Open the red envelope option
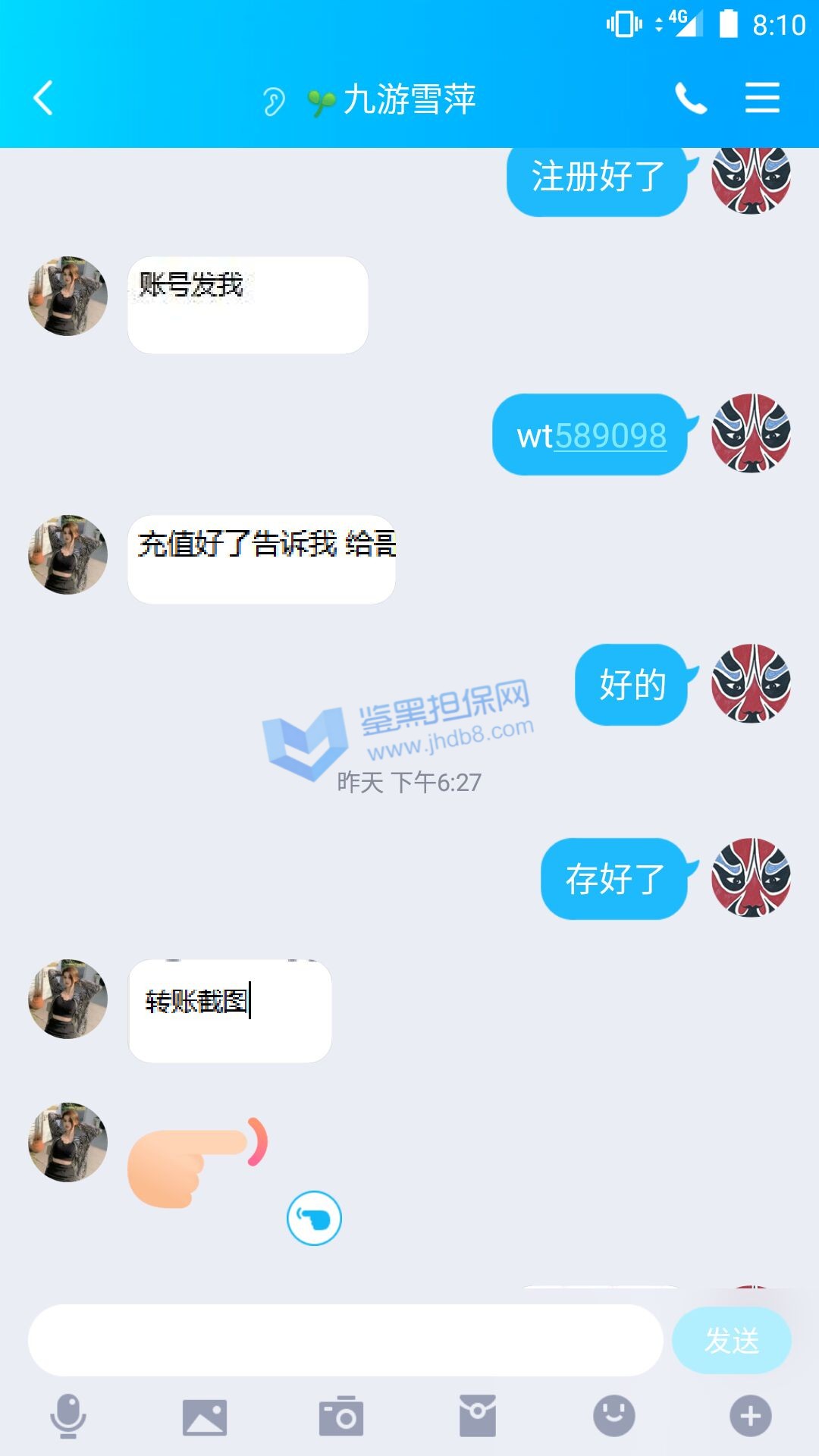The width and height of the screenshot is (819, 1456). (x=478, y=1416)
